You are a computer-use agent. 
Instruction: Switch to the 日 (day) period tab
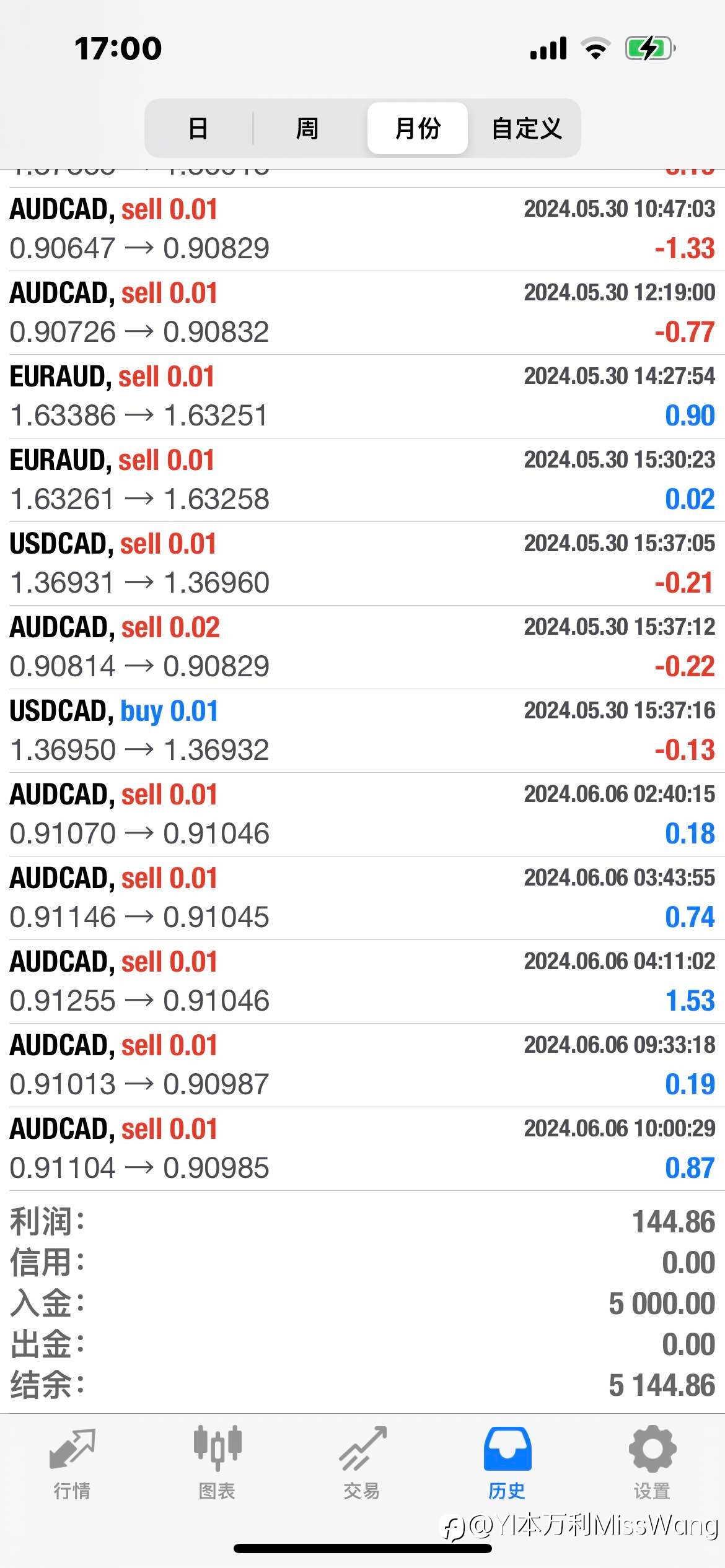tap(198, 128)
